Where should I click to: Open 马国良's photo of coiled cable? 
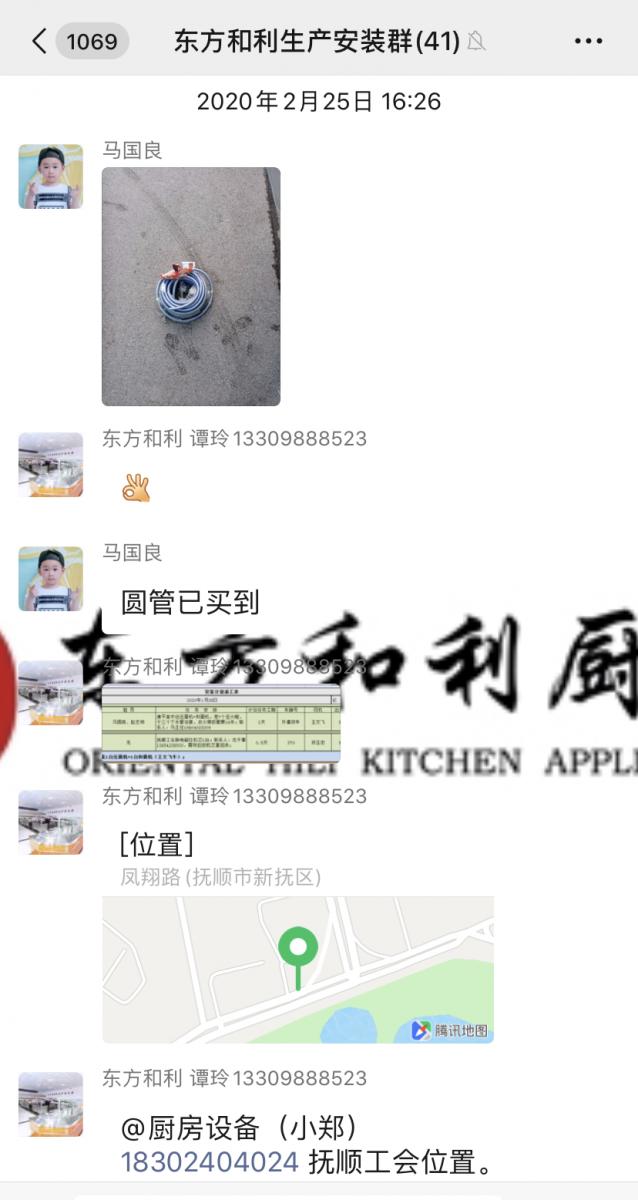pos(191,286)
